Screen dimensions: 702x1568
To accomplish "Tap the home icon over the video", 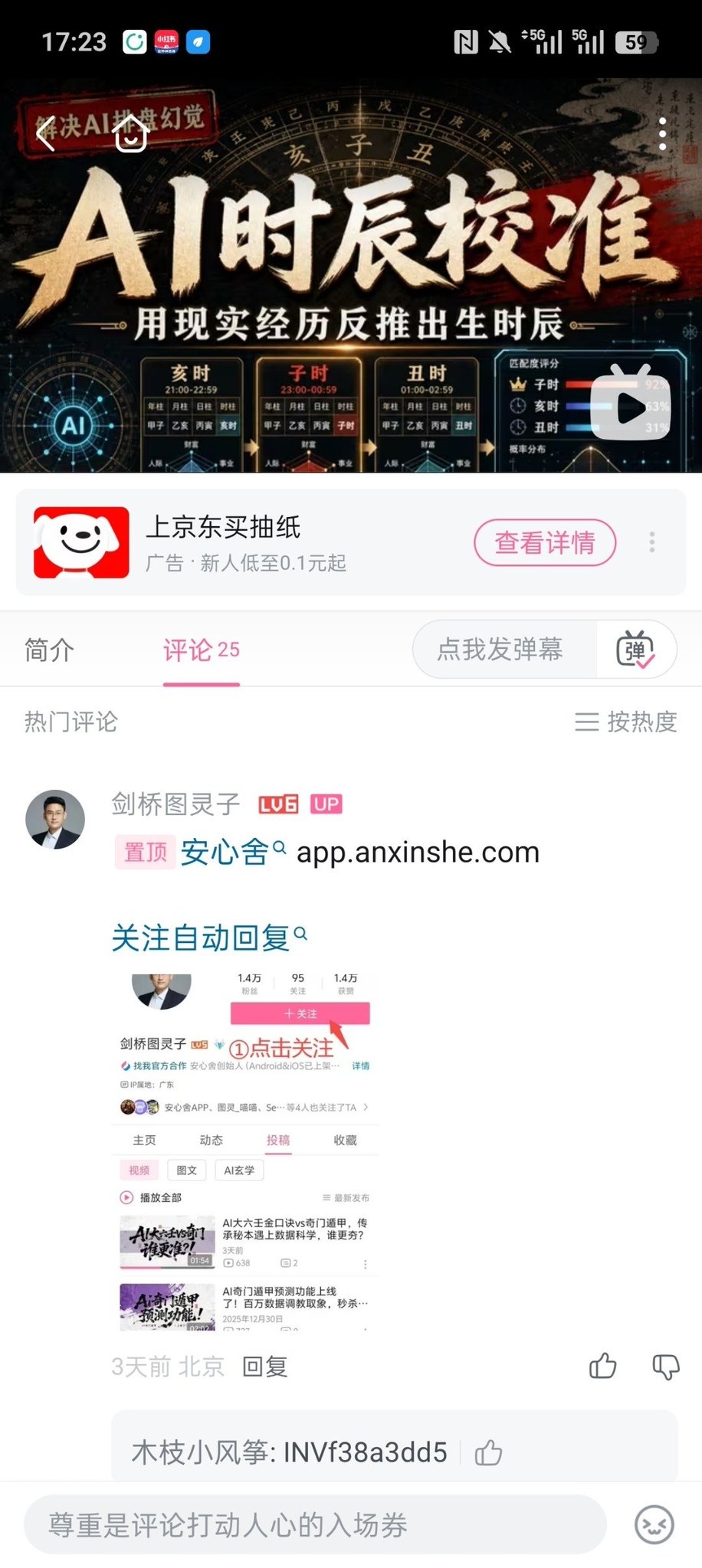I will [131, 134].
